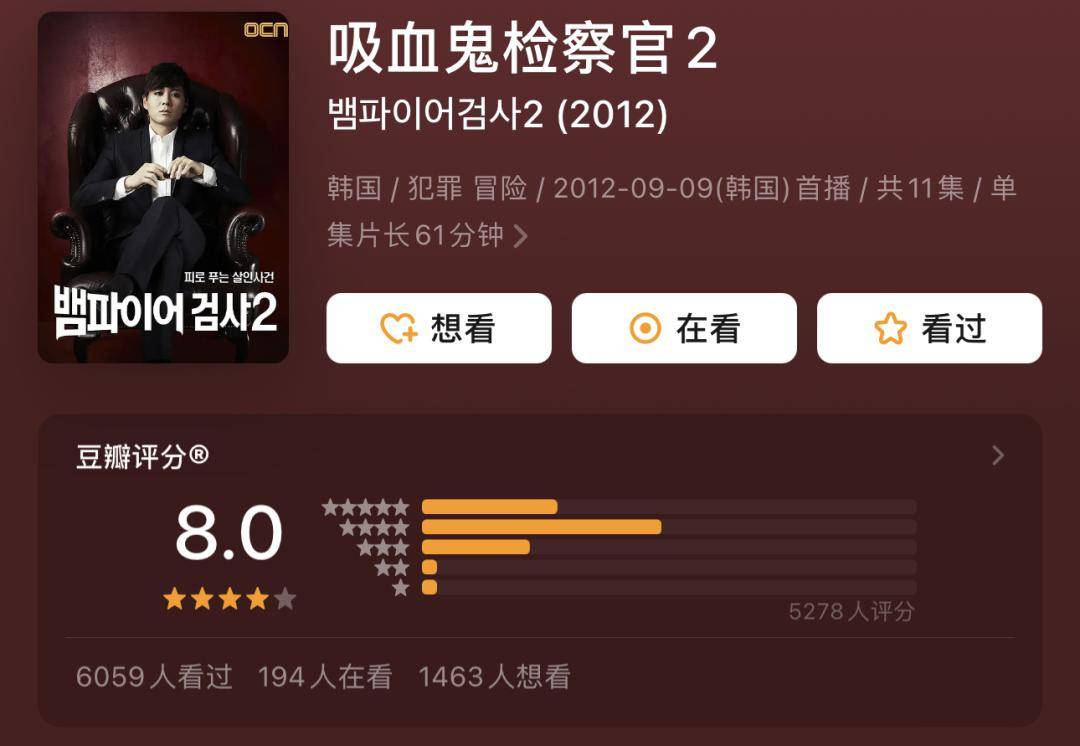Expand the show details chevron after 单集片长61分钟

pos(520,237)
